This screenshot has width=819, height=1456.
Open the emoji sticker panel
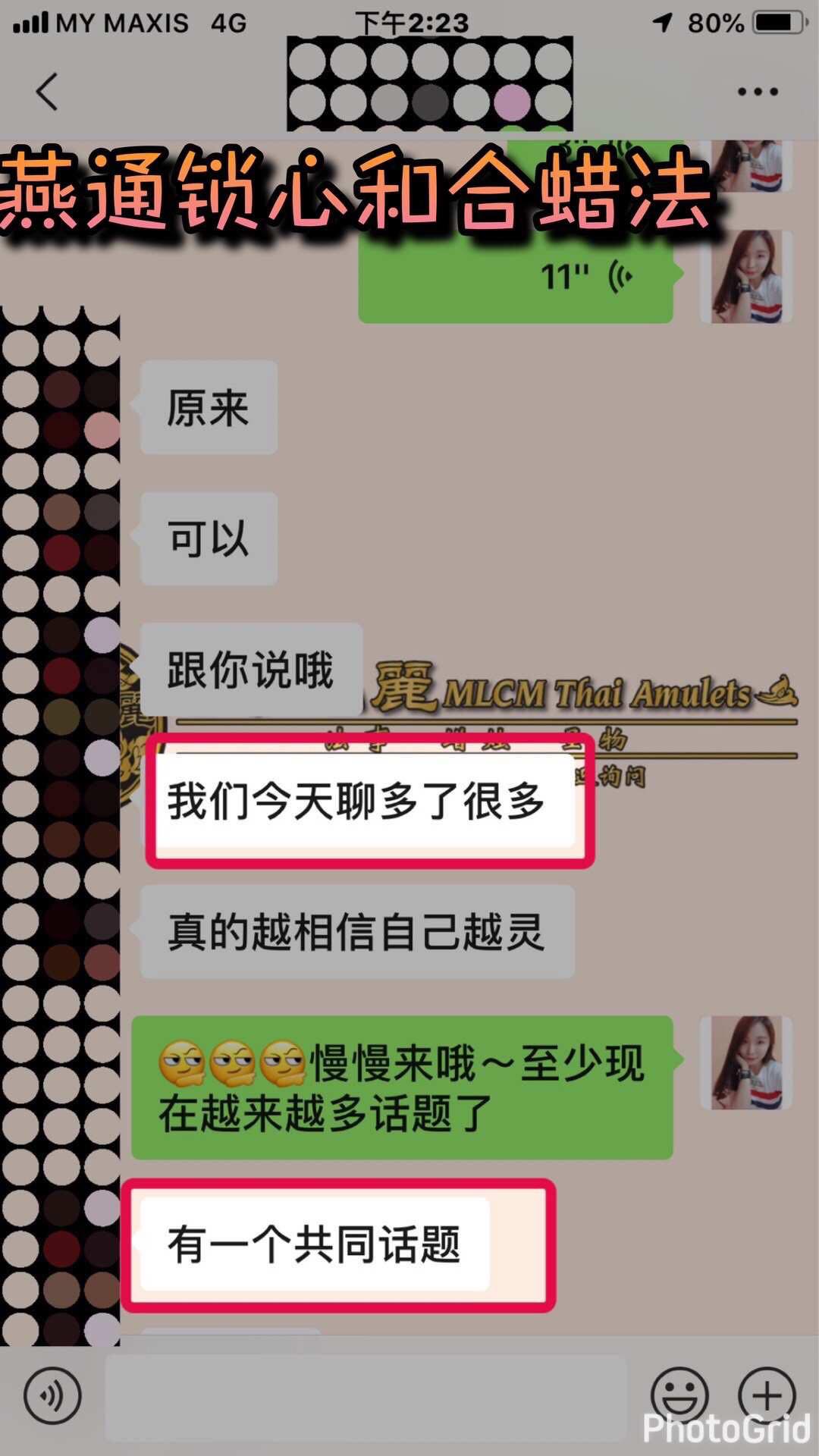click(679, 1394)
